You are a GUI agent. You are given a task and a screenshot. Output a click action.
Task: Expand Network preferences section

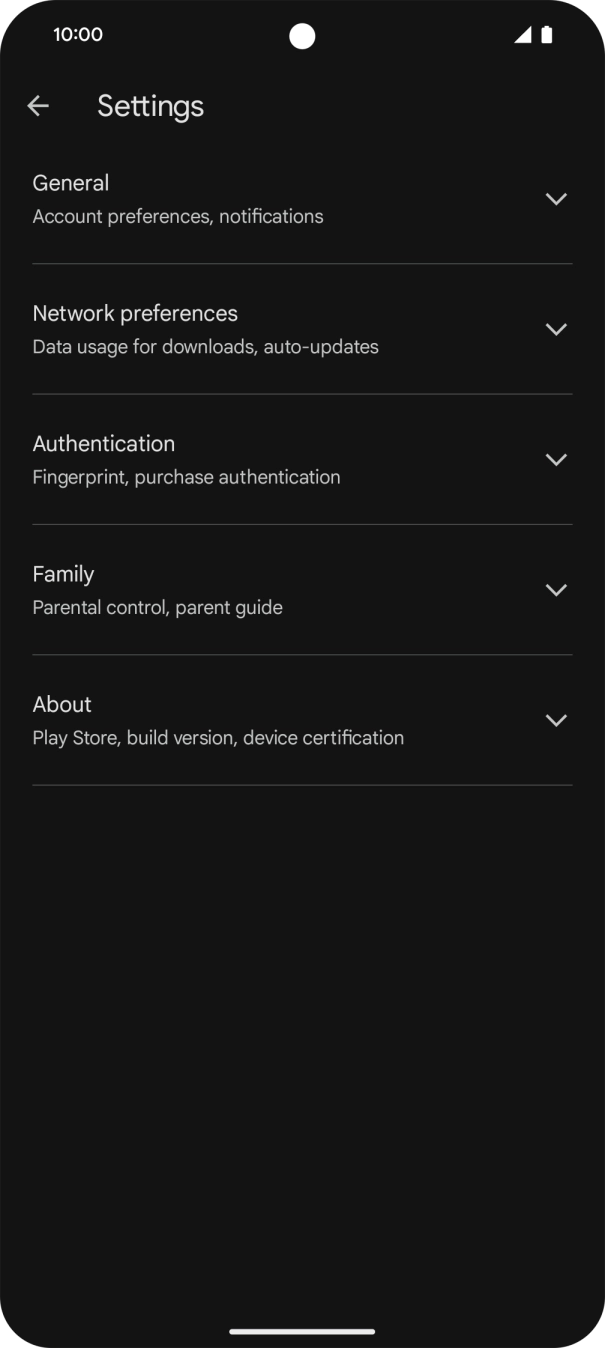coord(302,329)
